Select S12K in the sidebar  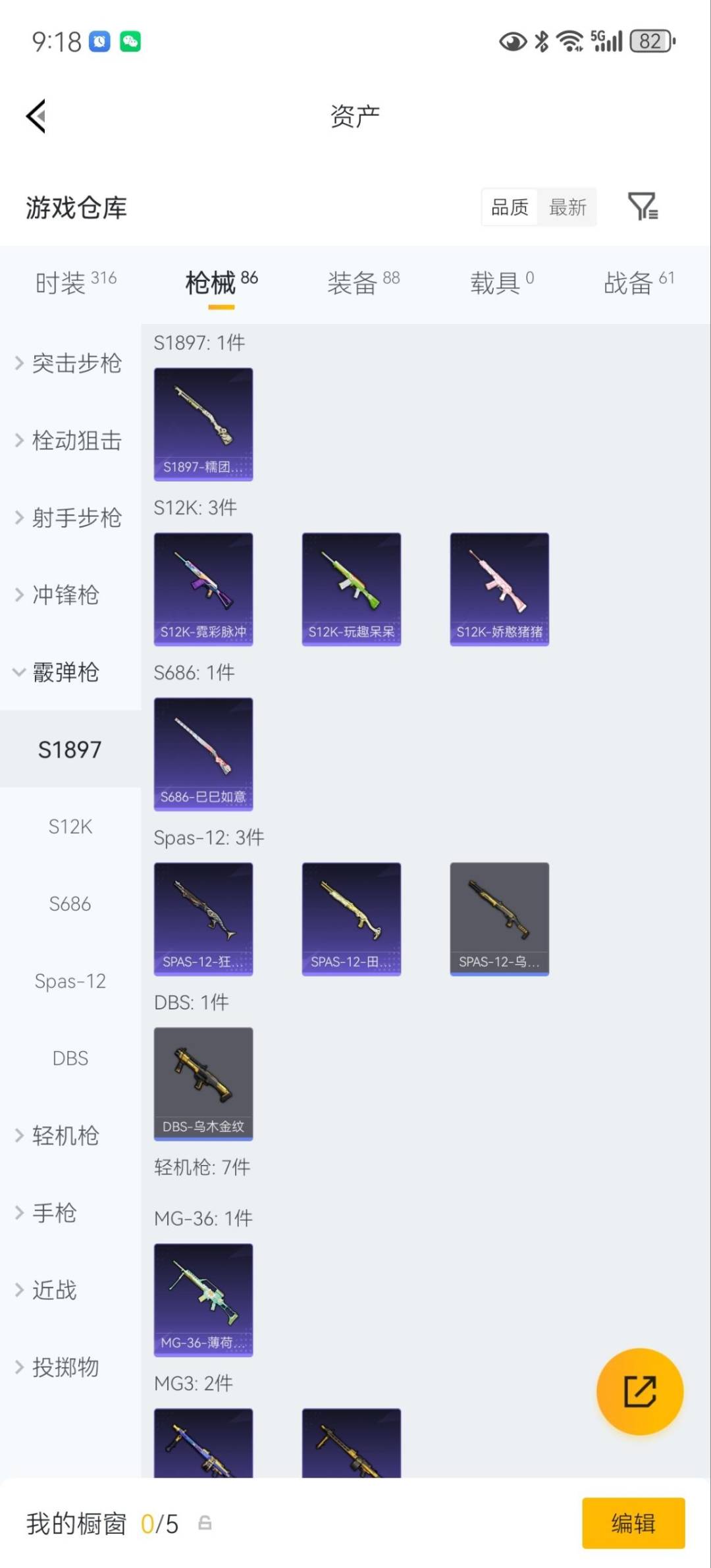point(70,826)
